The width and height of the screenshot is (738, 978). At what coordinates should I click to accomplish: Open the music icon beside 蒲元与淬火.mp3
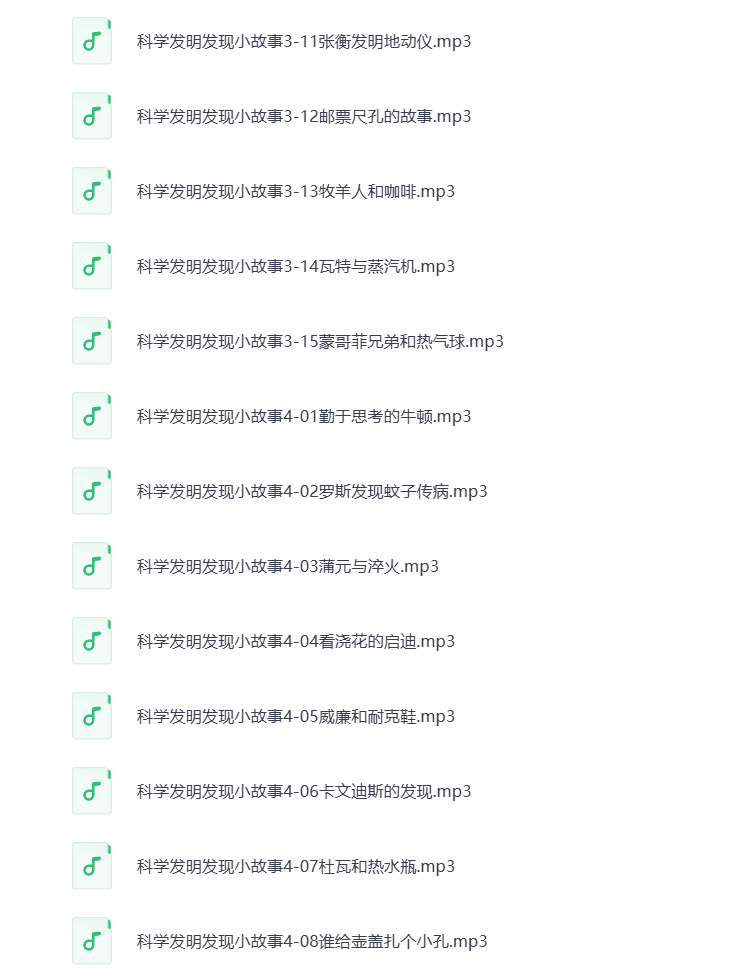click(x=91, y=565)
